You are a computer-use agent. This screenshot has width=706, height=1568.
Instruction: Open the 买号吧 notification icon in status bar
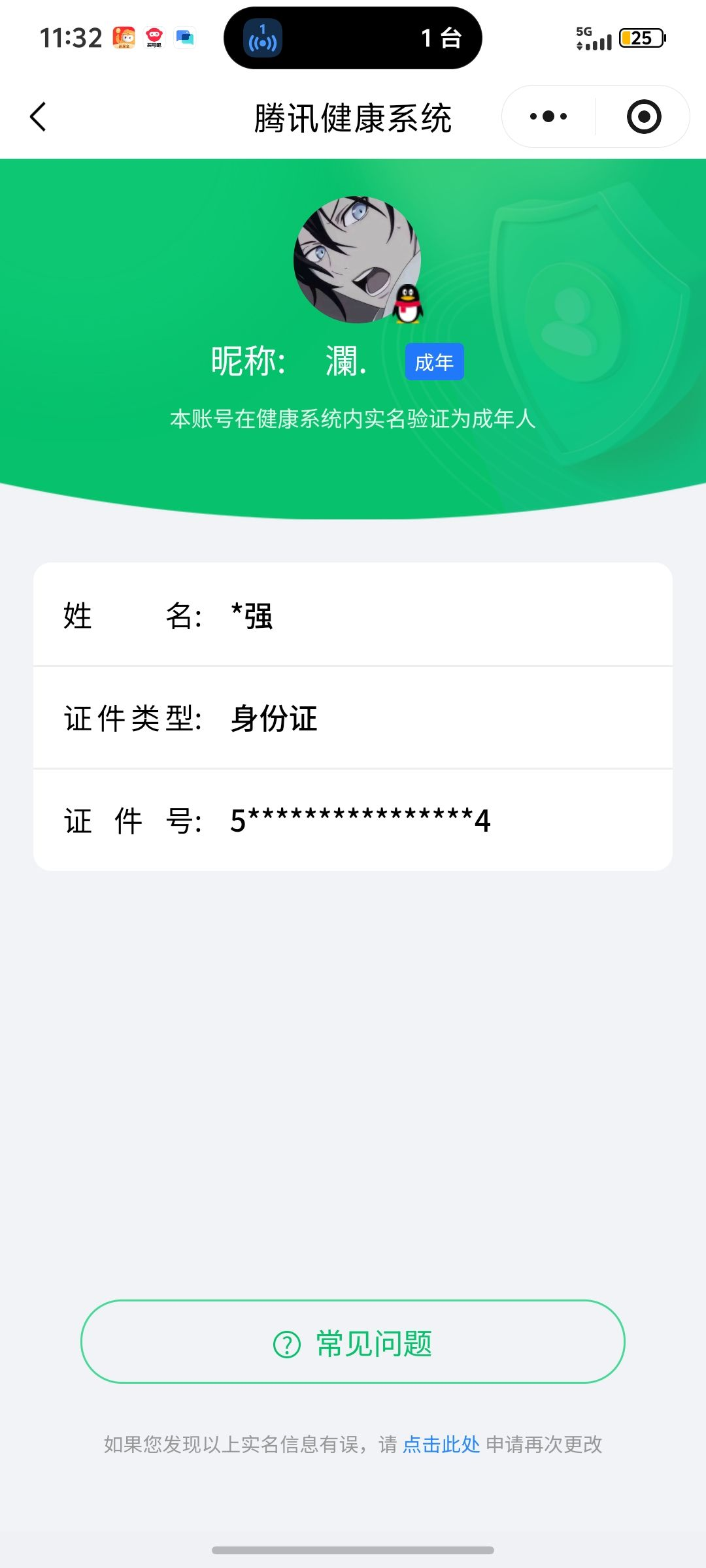pos(154,37)
